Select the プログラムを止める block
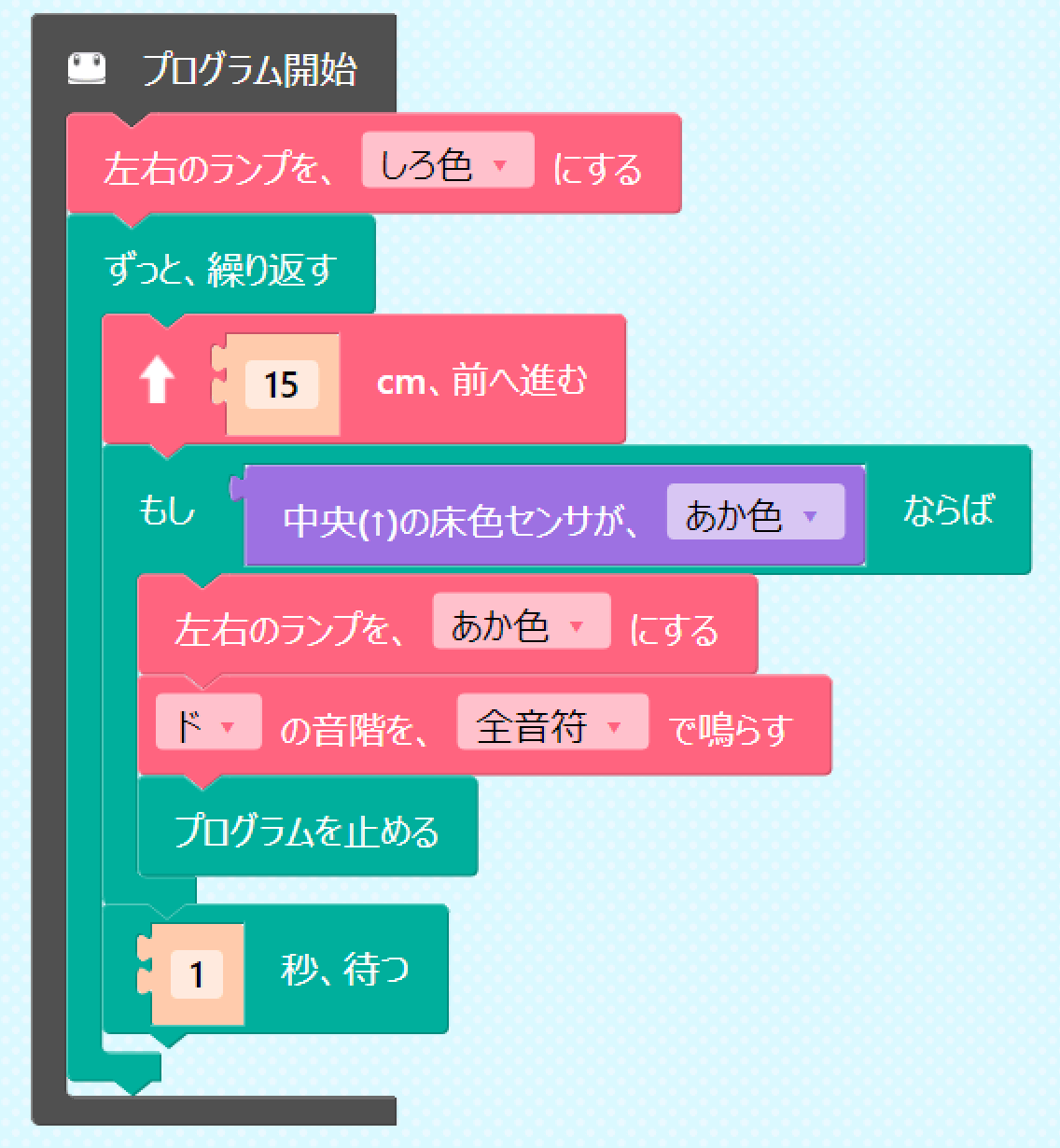The height and width of the screenshot is (1148, 1060). tap(307, 830)
